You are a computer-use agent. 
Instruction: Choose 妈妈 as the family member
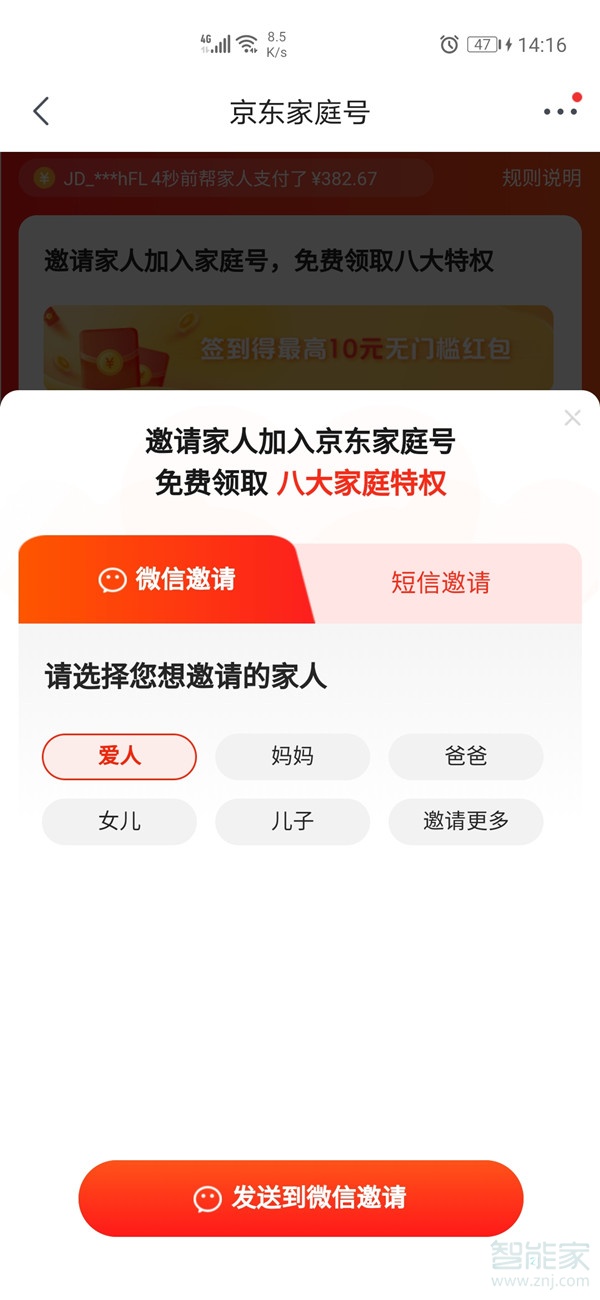pos(292,757)
